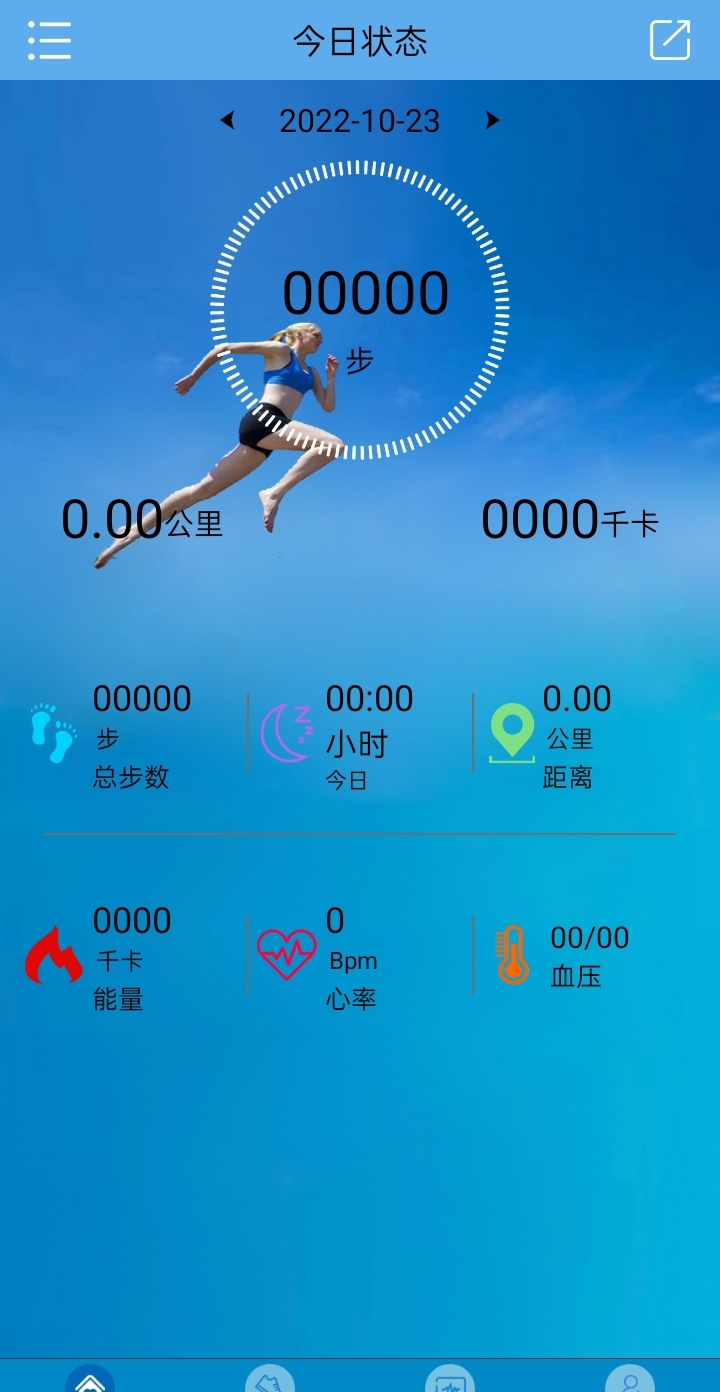
Task: Switch to the profile tab
Action: pos(630,1380)
